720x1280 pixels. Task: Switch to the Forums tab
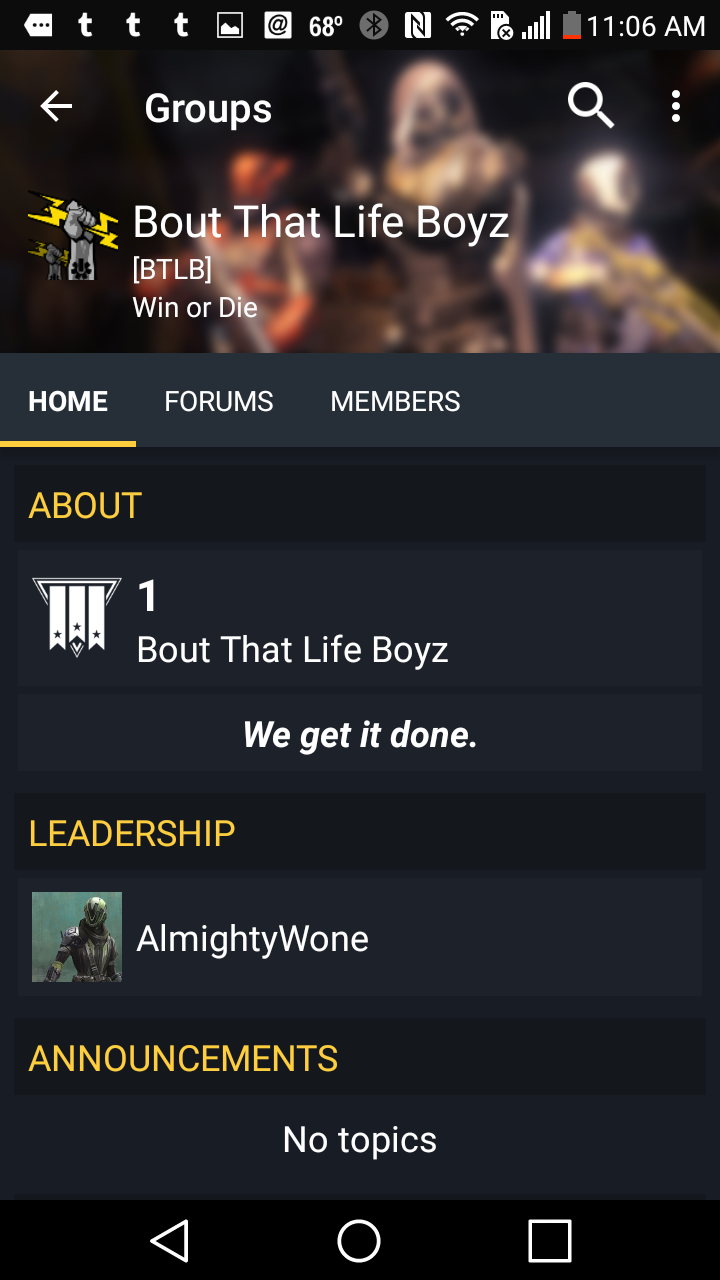pos(218,402)
